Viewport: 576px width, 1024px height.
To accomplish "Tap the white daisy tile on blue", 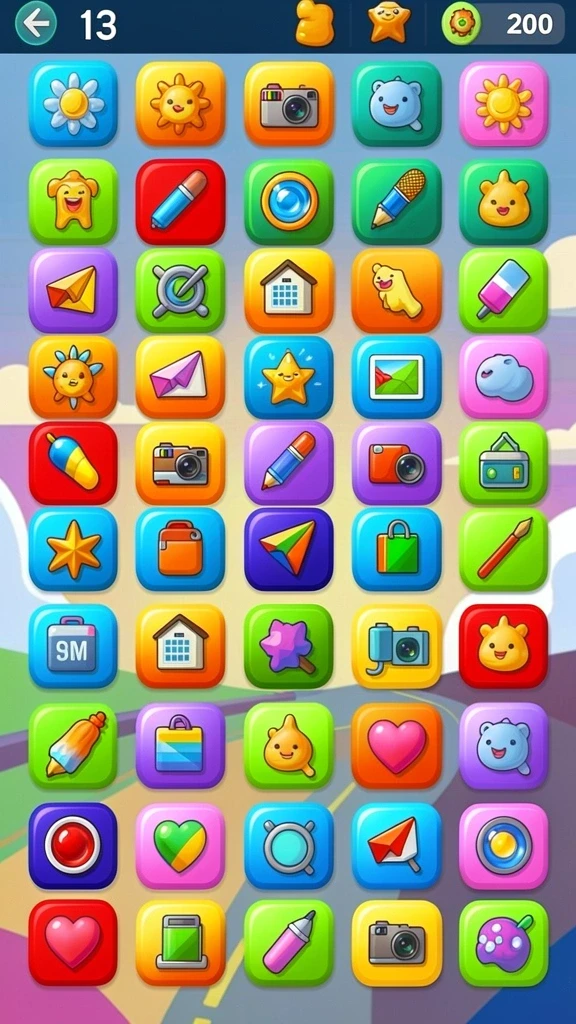I will pos(73,103).
